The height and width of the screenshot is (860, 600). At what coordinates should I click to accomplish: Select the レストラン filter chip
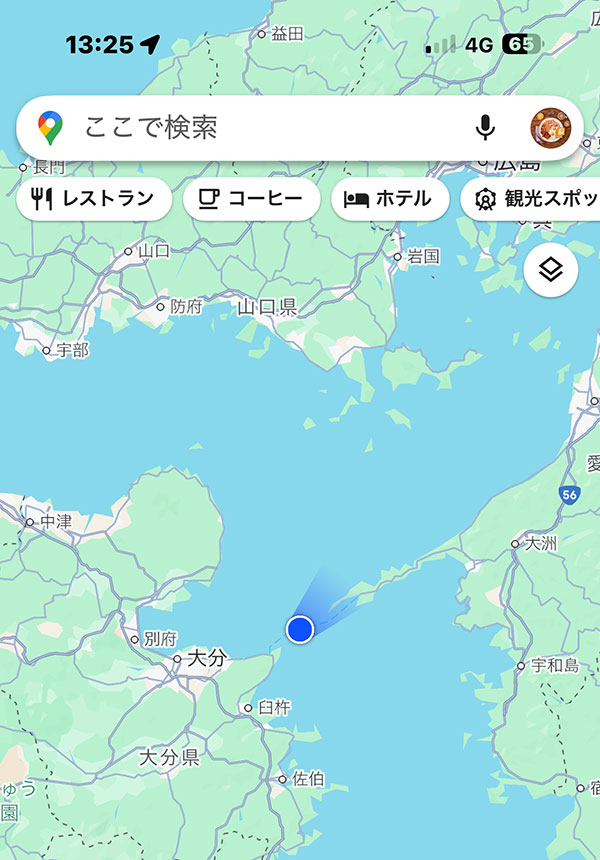[93, 198]
